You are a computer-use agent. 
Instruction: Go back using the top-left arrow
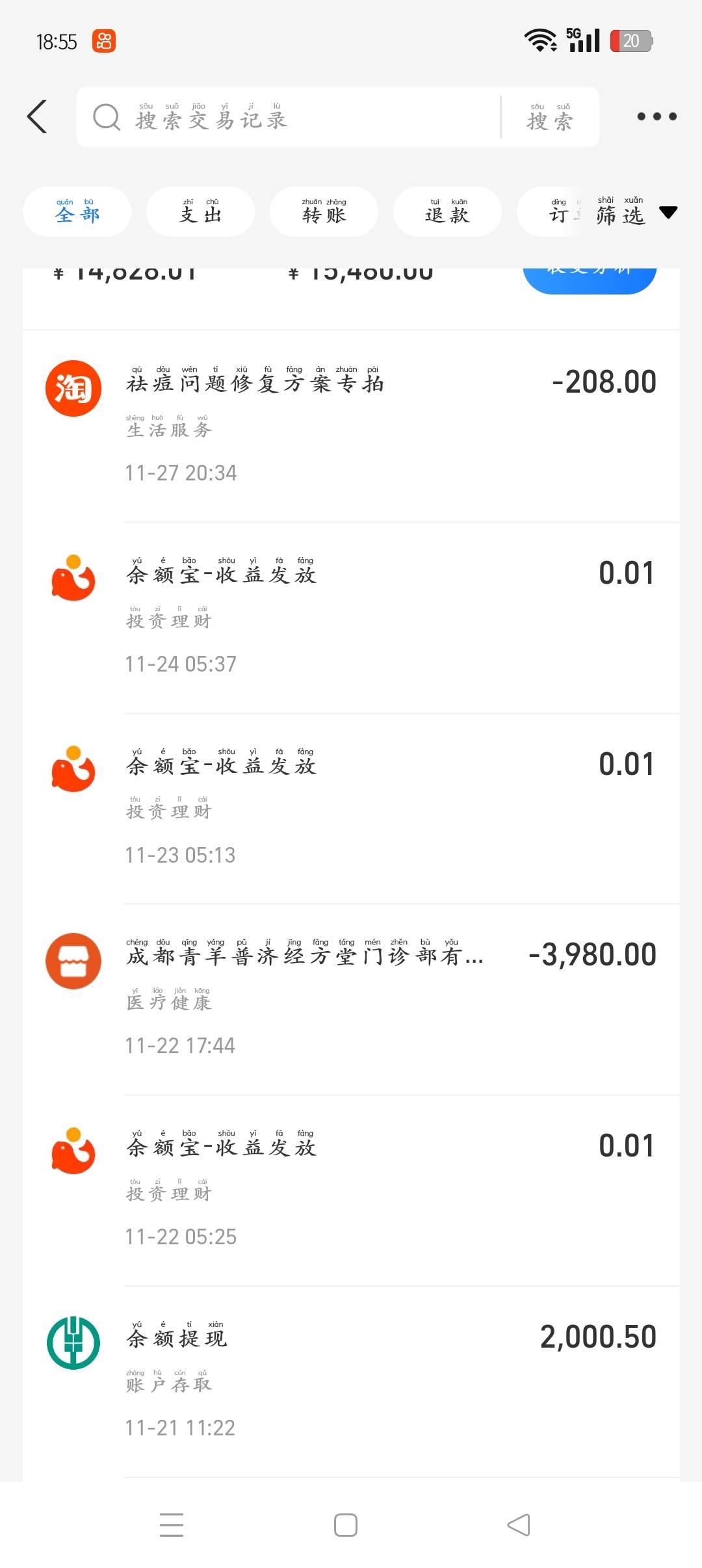[x=37, y=117]
